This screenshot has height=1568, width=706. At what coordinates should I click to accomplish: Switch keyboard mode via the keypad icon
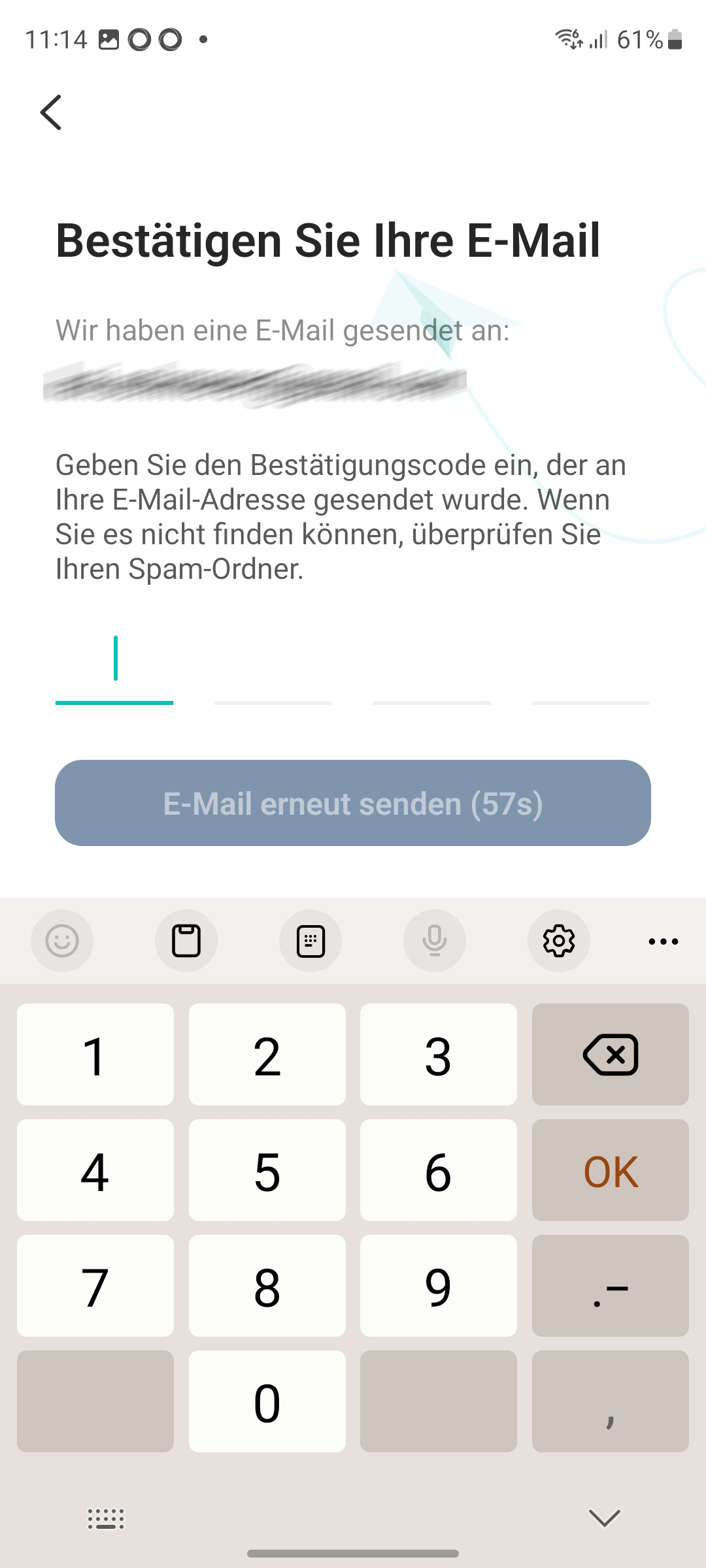click(311, 941)
